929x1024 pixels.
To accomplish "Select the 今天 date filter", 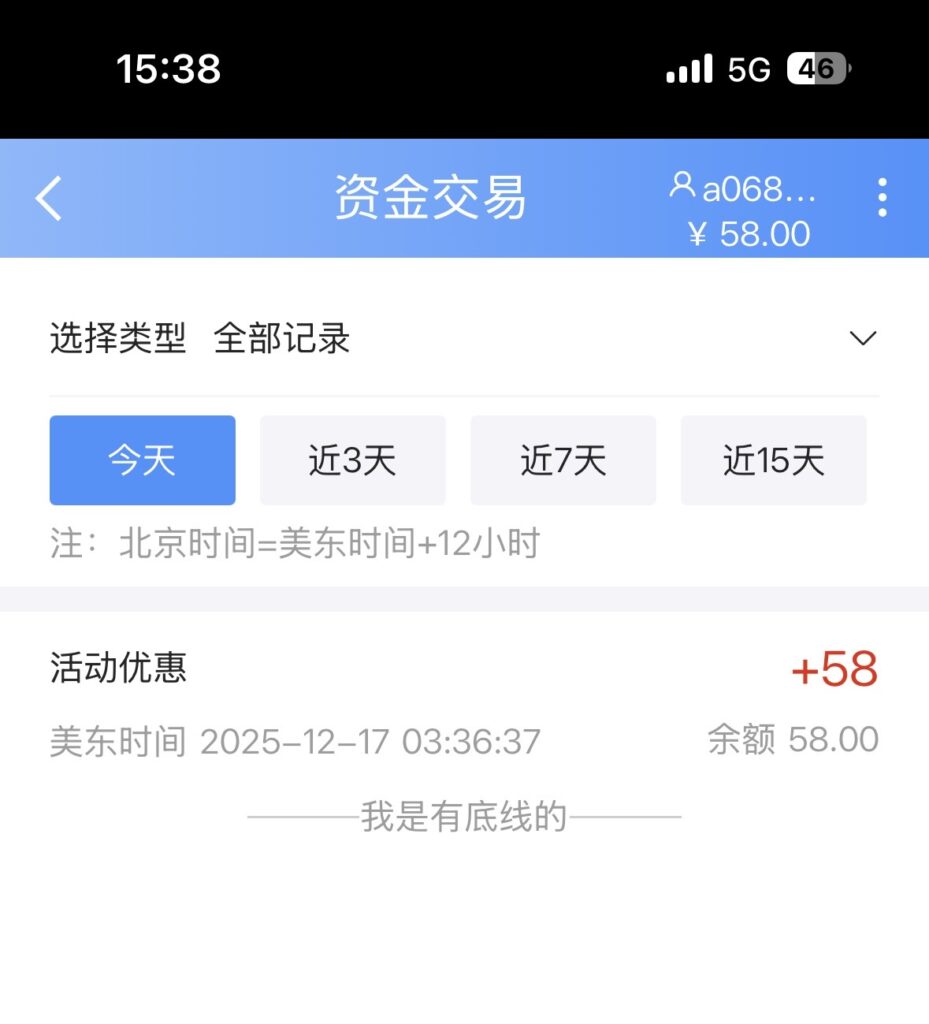I will point(142,459).
